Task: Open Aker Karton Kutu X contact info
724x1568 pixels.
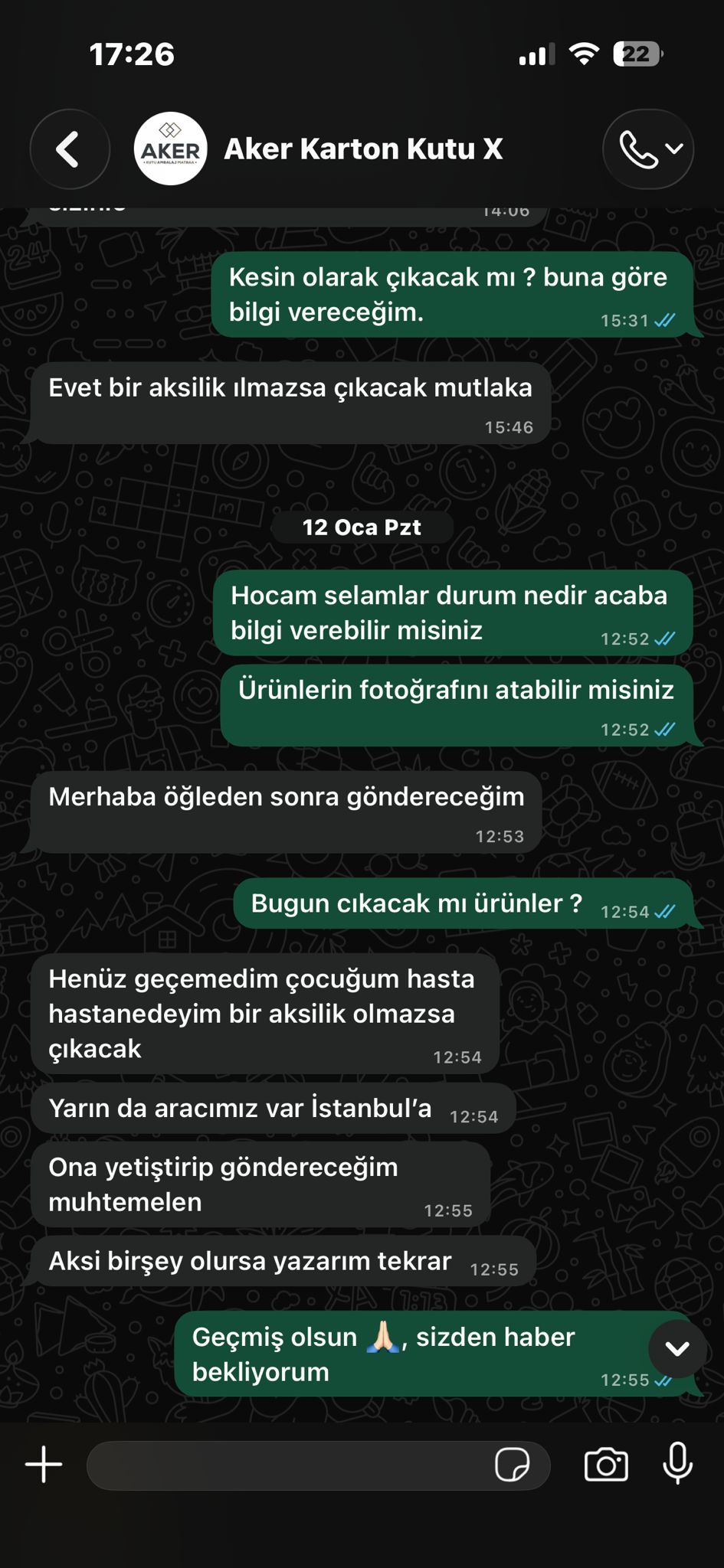Action: (x=362, y=149)
